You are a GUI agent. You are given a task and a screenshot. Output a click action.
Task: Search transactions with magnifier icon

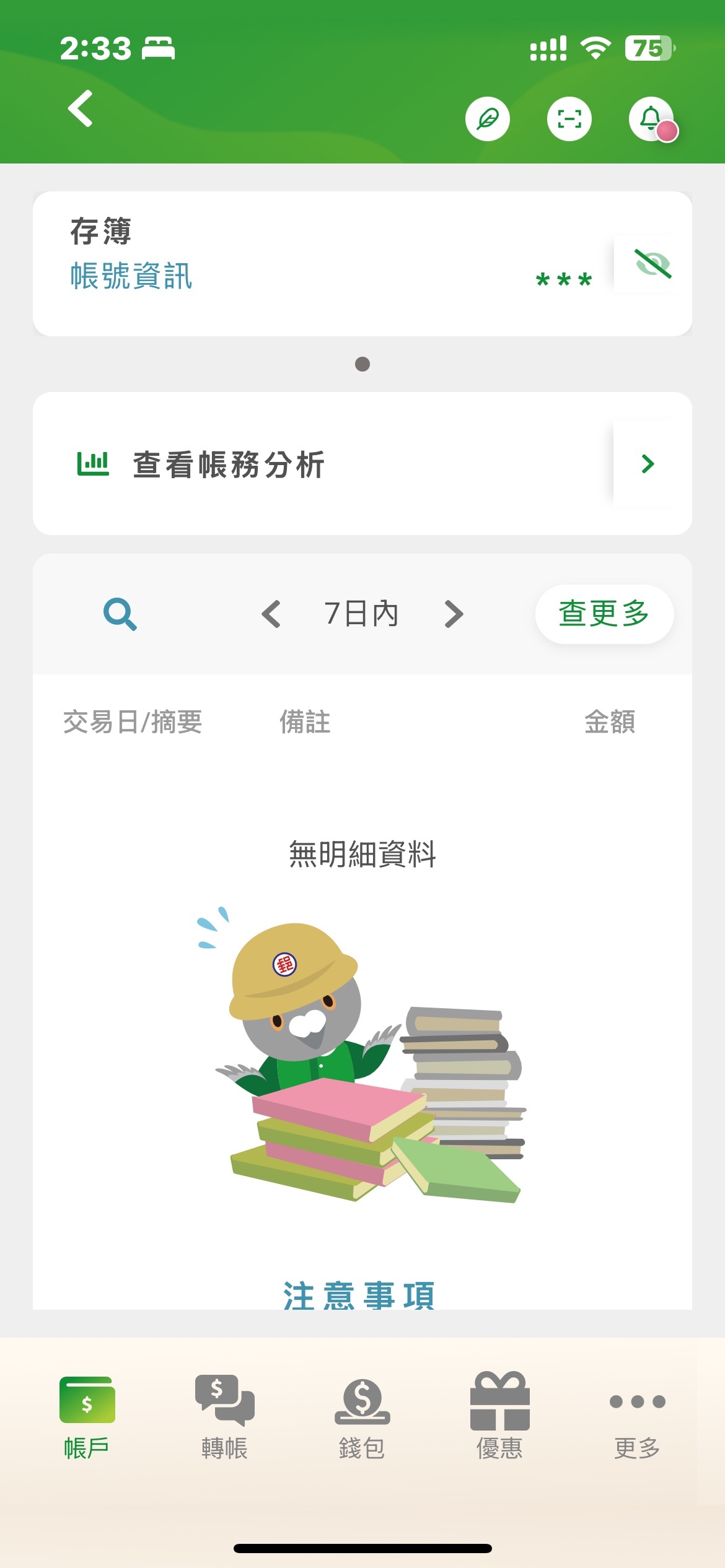pyautogui.click(x=120, y=614)
